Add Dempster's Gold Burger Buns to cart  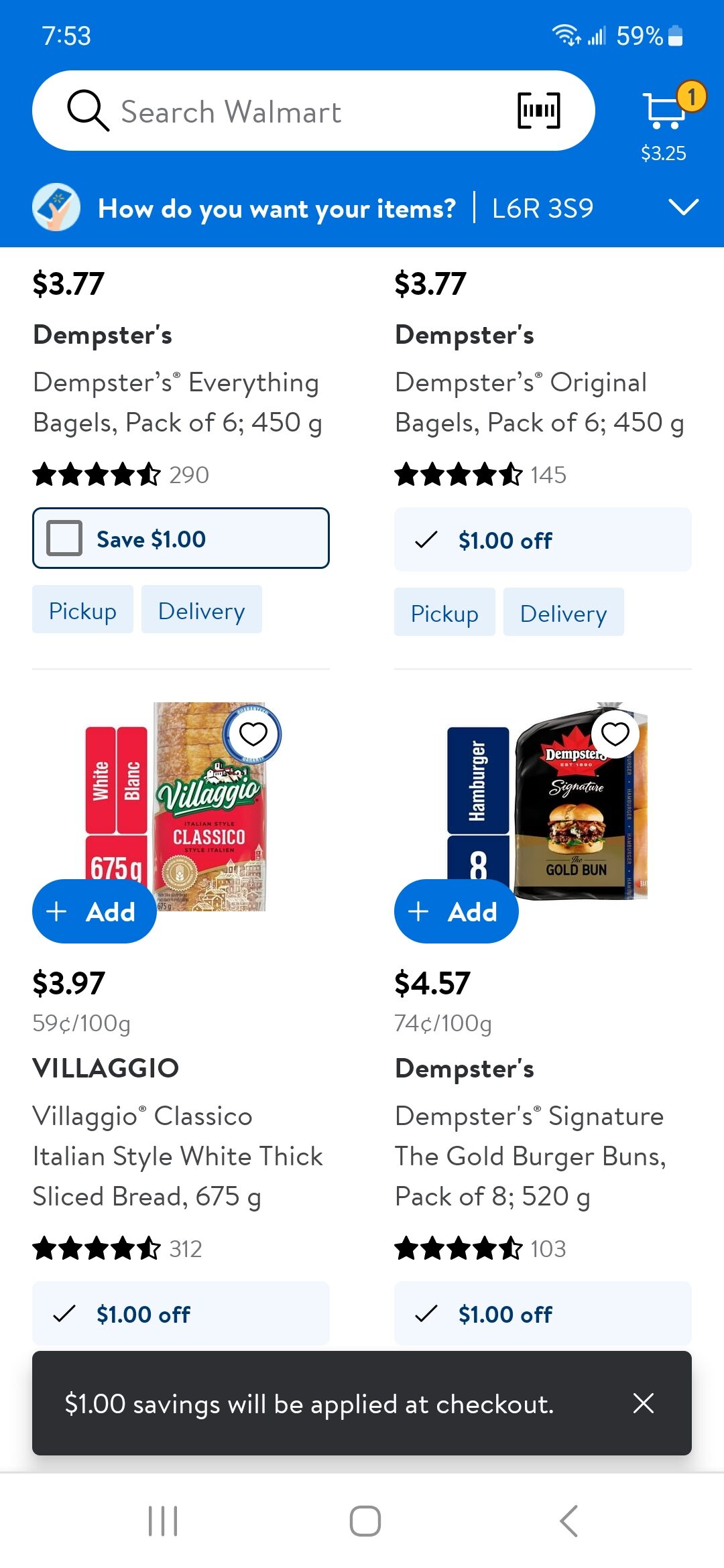click(x=456, y=911)
